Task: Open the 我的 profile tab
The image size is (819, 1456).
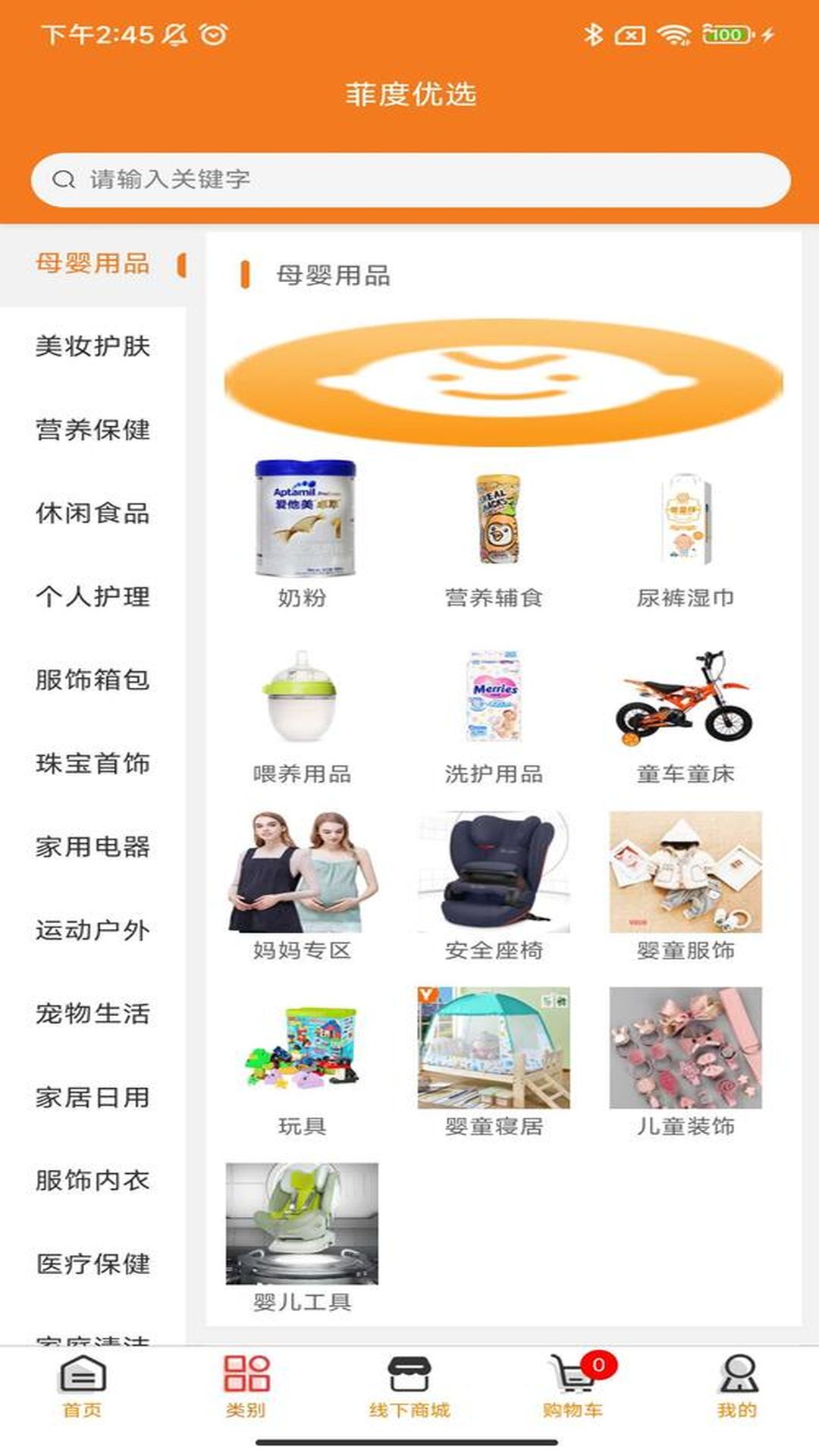Action: [x=737, y=1388]
